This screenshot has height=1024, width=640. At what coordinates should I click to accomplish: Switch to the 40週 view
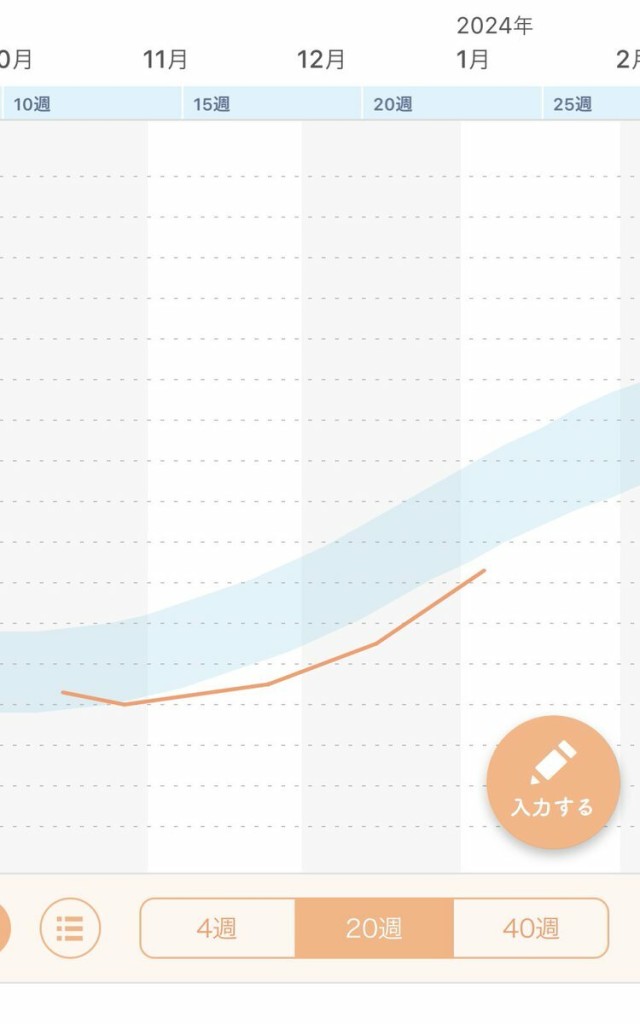click(531, 928)
